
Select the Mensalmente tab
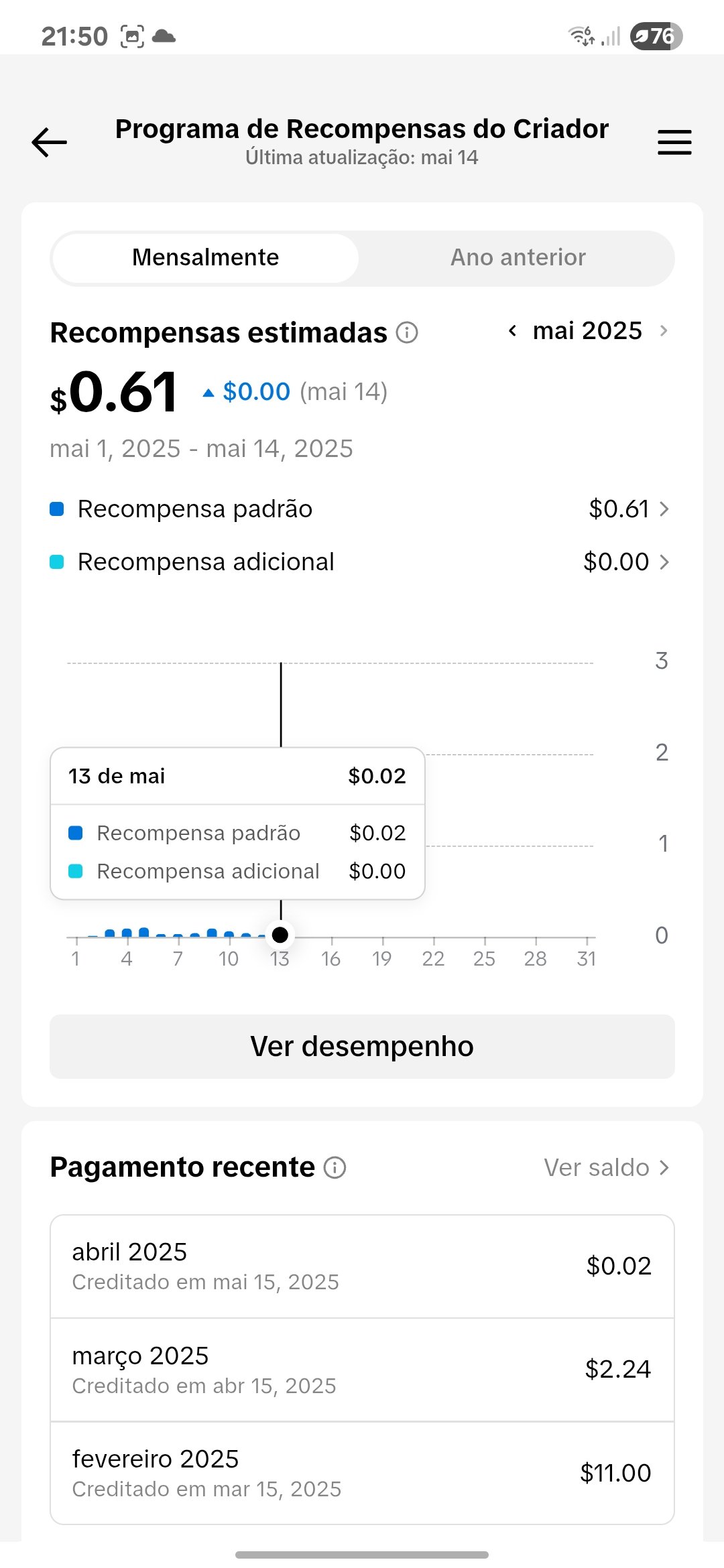205,258
